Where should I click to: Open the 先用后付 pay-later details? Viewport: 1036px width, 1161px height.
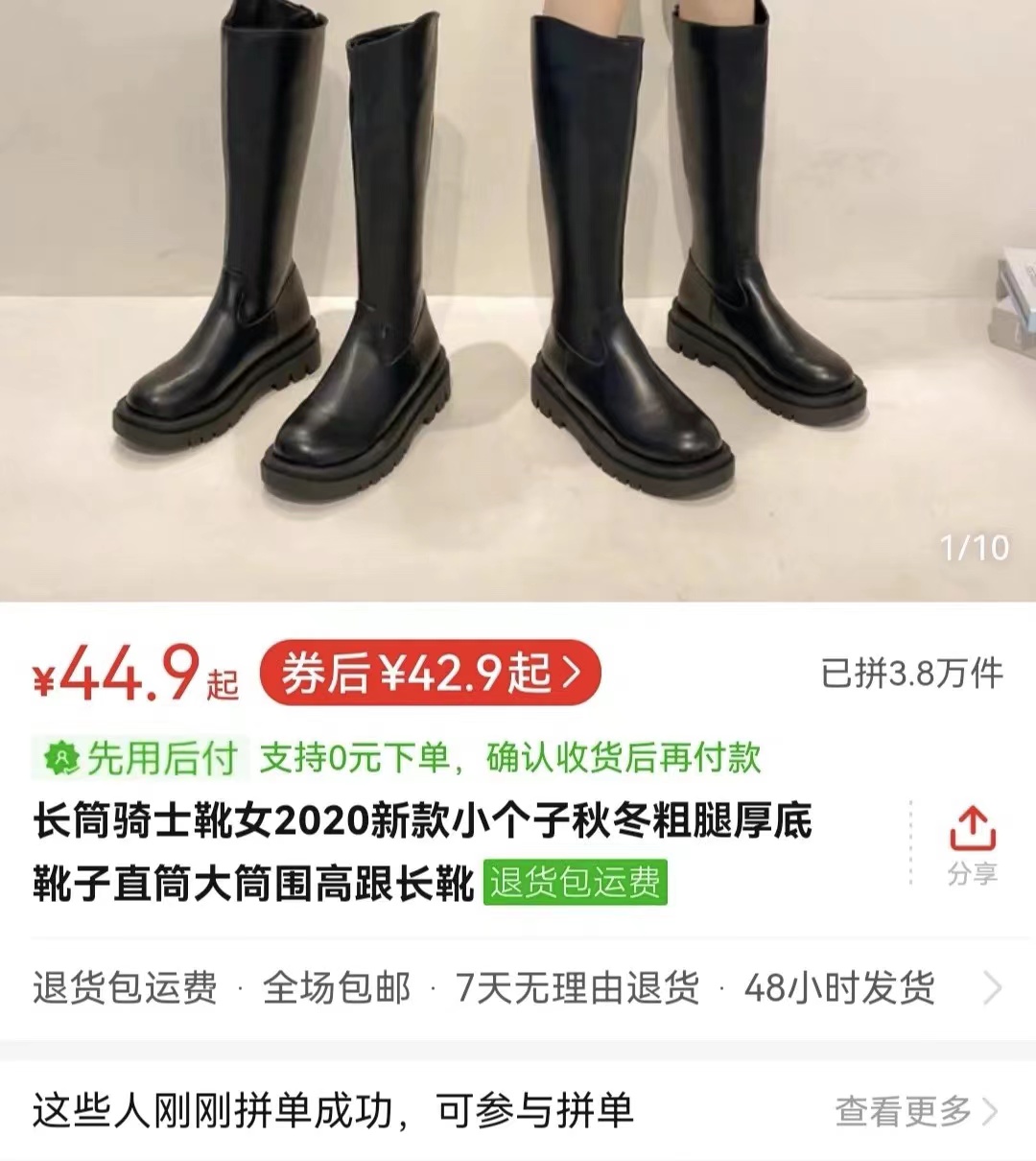[x=141, y=758]
